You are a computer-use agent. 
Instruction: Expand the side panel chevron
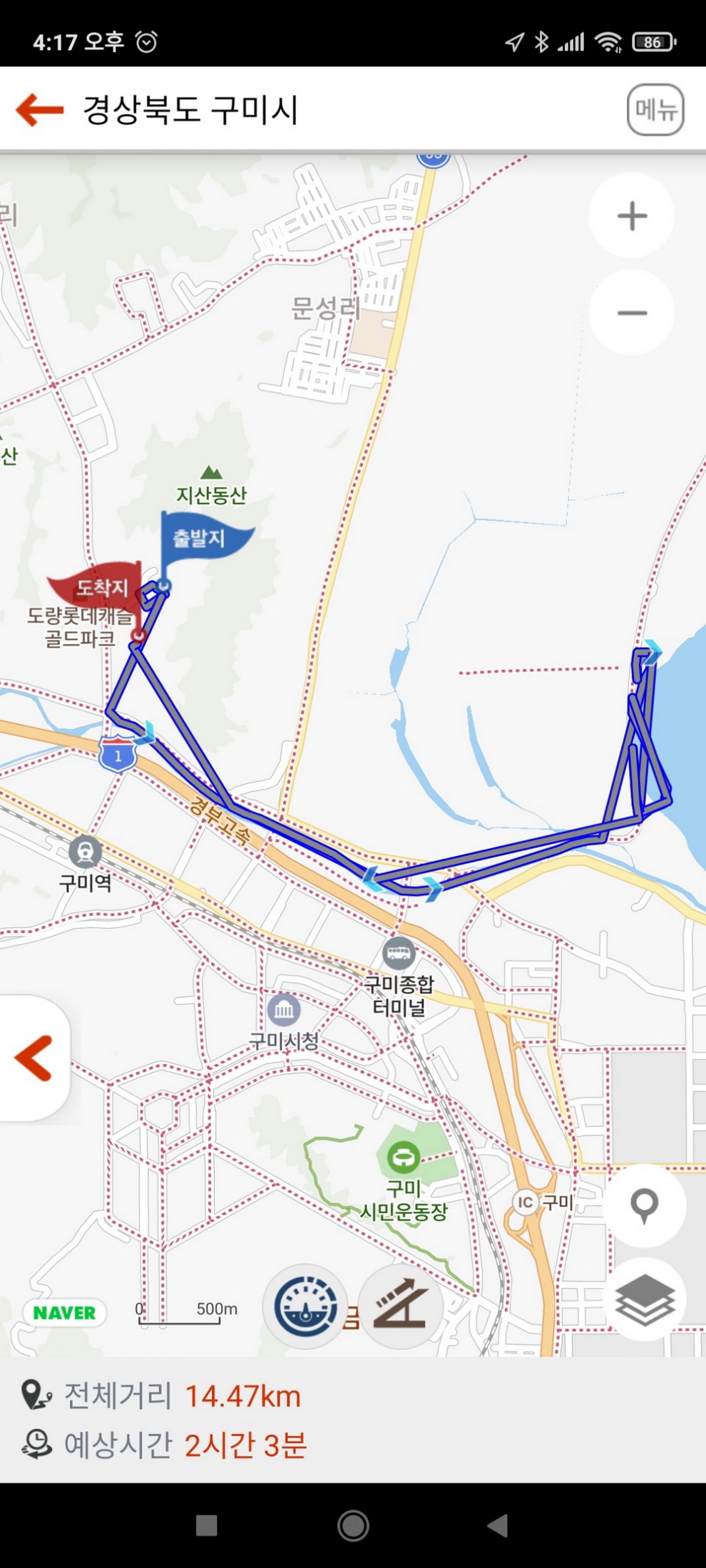[33, 1058]
